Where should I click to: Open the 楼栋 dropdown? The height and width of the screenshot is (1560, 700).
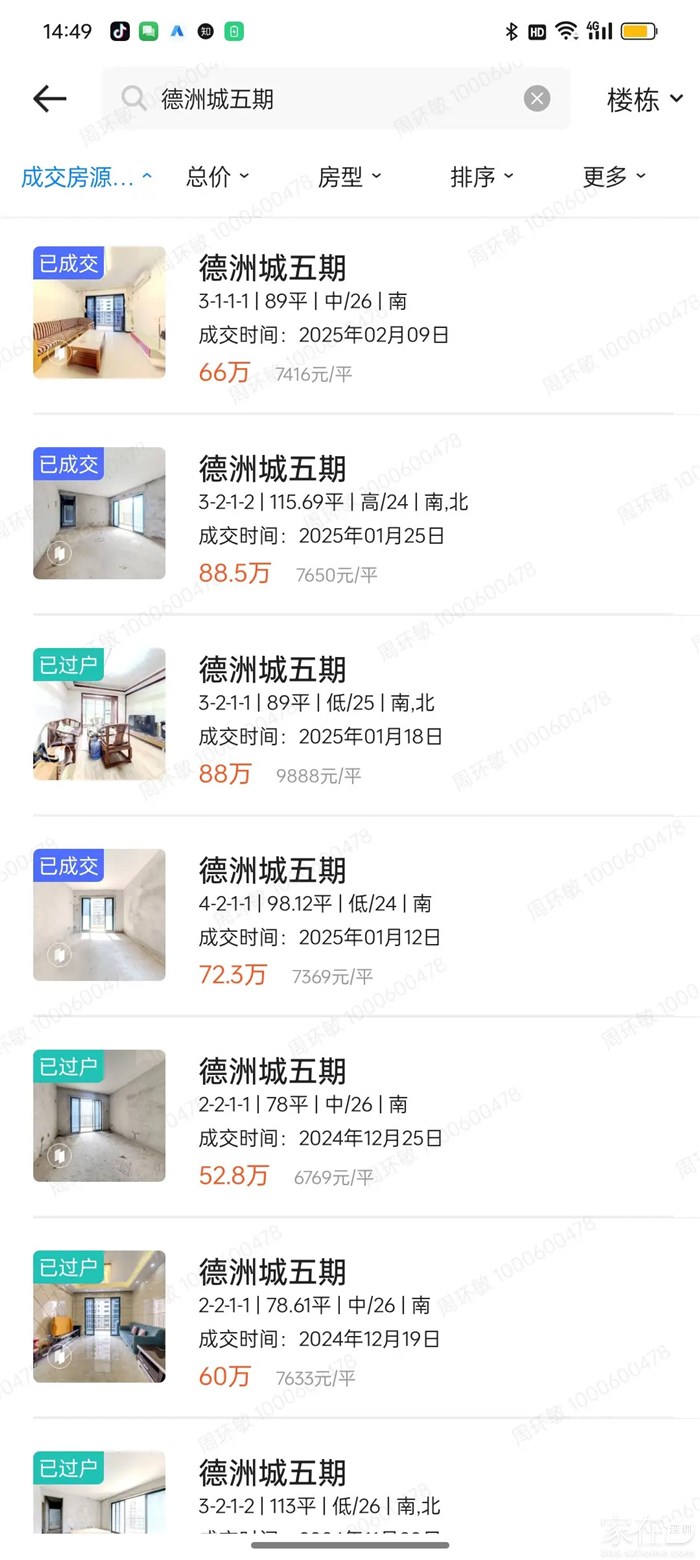(645, 99)
